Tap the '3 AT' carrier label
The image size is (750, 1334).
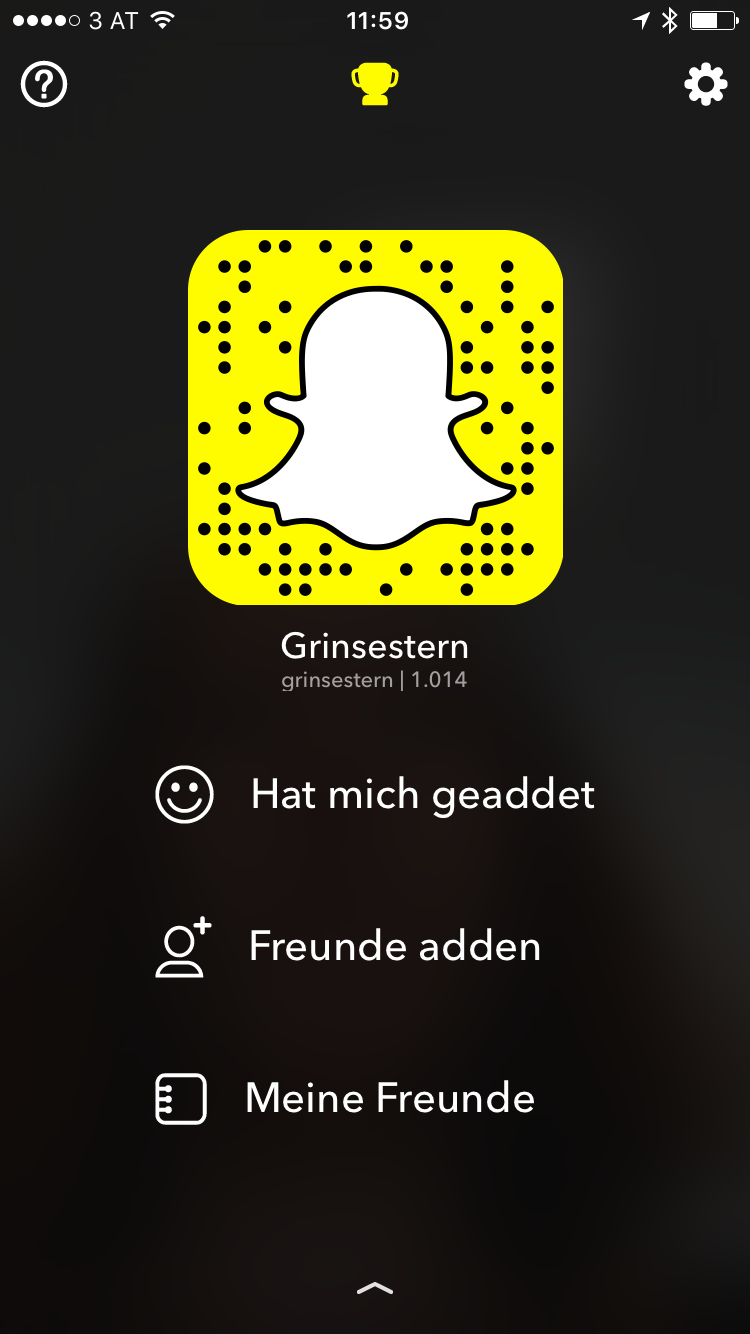(x=113, y=19)
